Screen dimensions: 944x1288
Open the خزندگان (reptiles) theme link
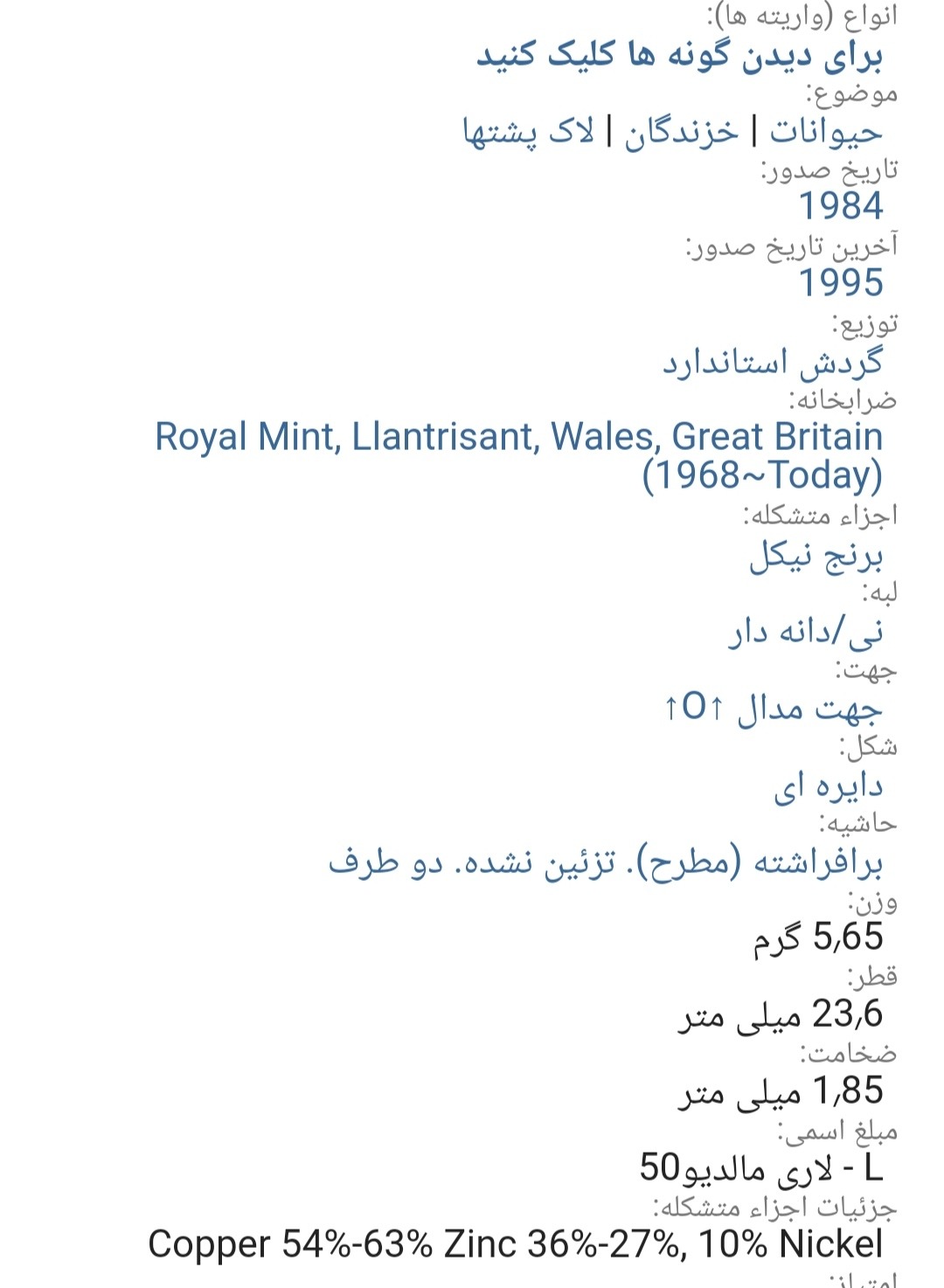(681, 131)
